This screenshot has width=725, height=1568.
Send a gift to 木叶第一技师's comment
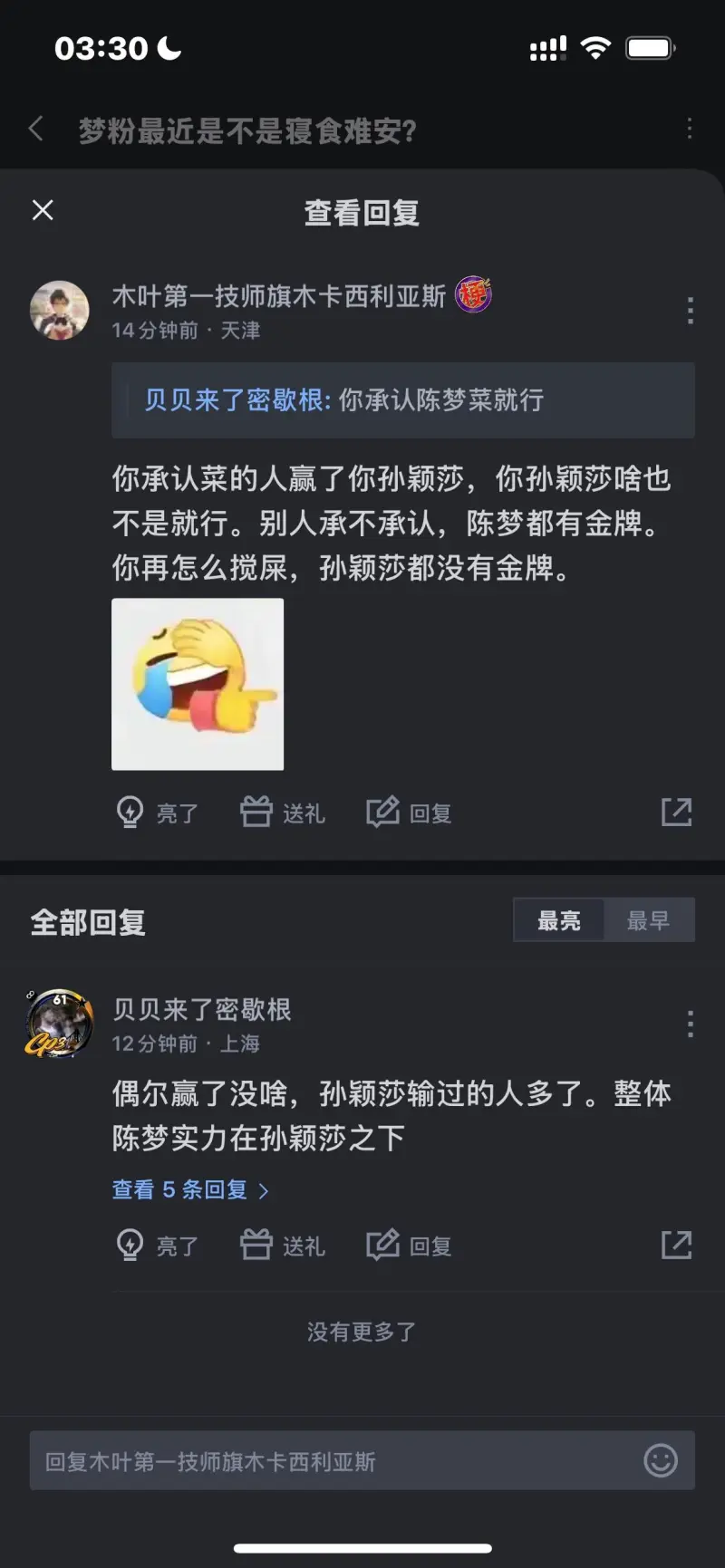coord(283,813)
